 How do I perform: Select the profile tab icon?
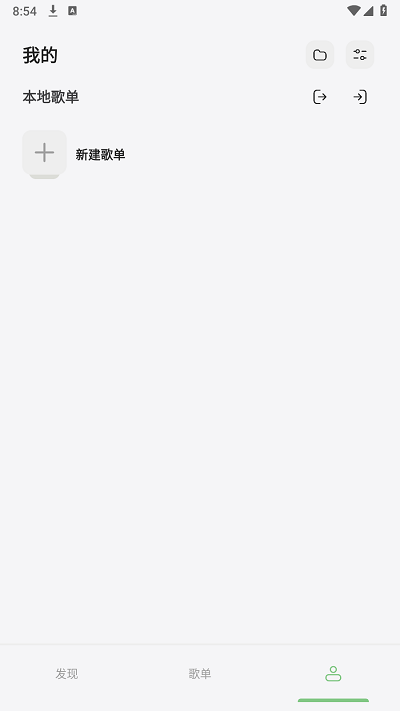pyautogui.click(x=333, y=673)
